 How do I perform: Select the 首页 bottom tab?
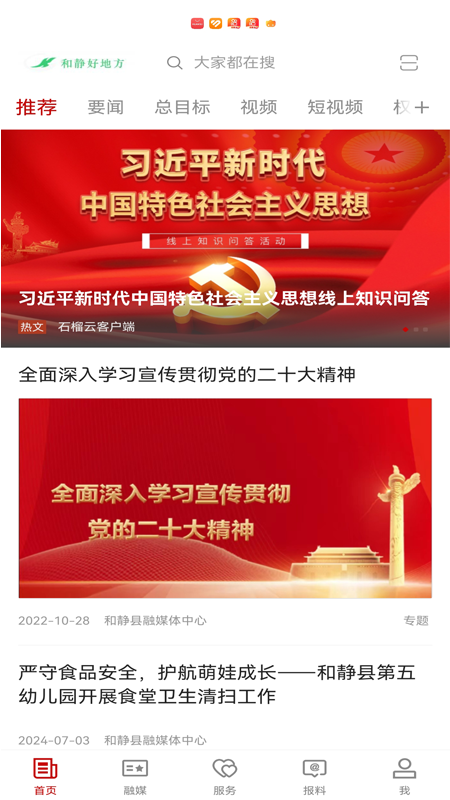[45, 777]
